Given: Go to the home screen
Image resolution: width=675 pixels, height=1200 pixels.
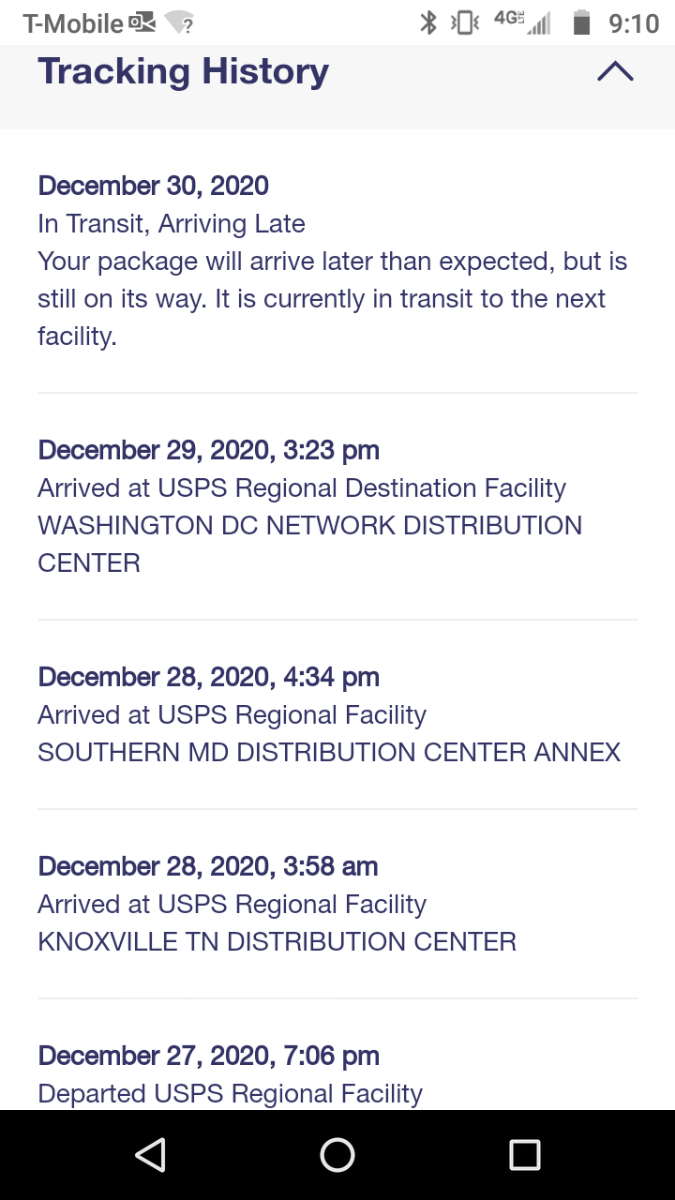Looking at the screenshot, I should (x=337, y=1155).
